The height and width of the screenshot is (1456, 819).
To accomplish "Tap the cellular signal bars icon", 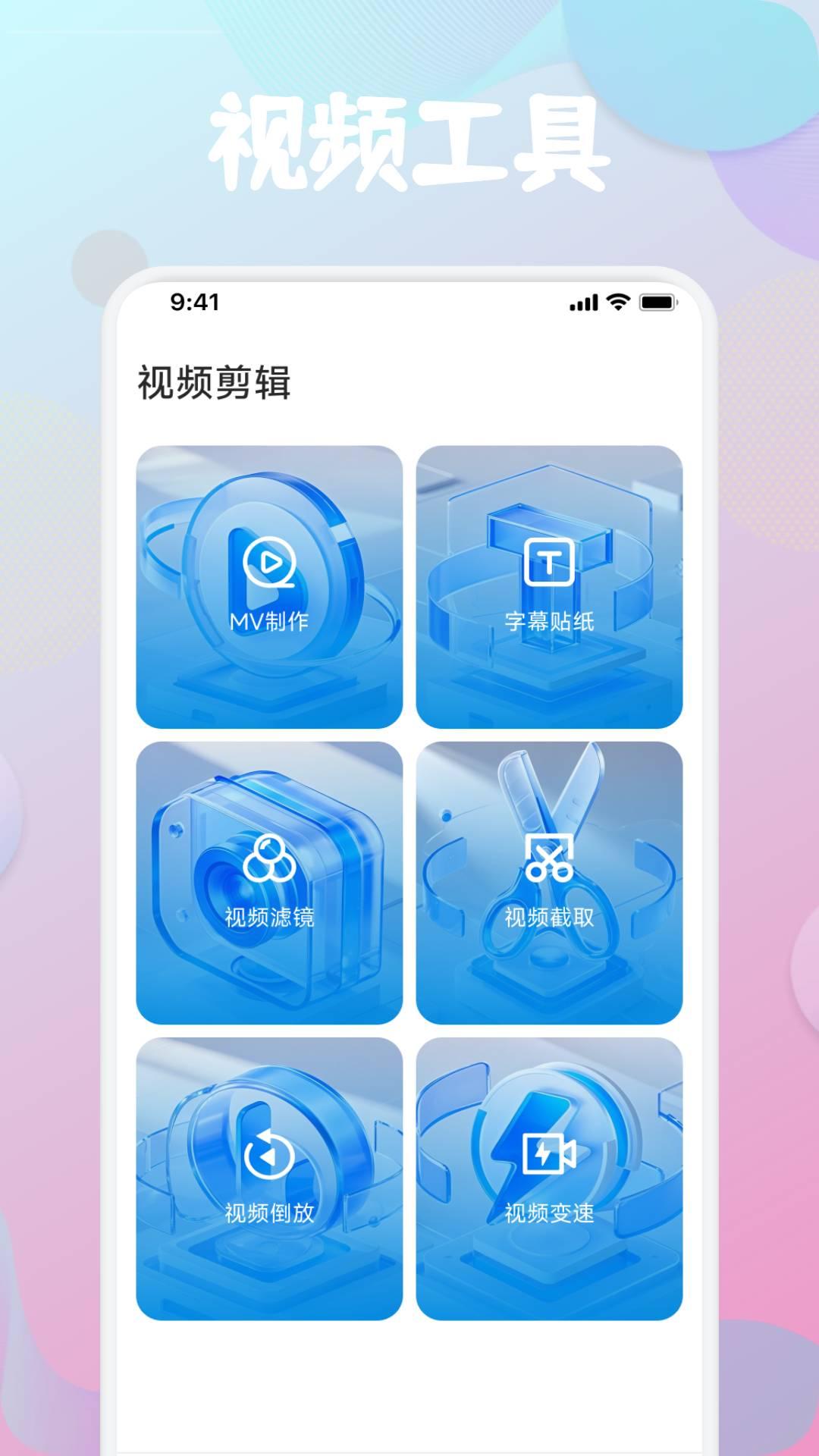I will pos(584,302).
